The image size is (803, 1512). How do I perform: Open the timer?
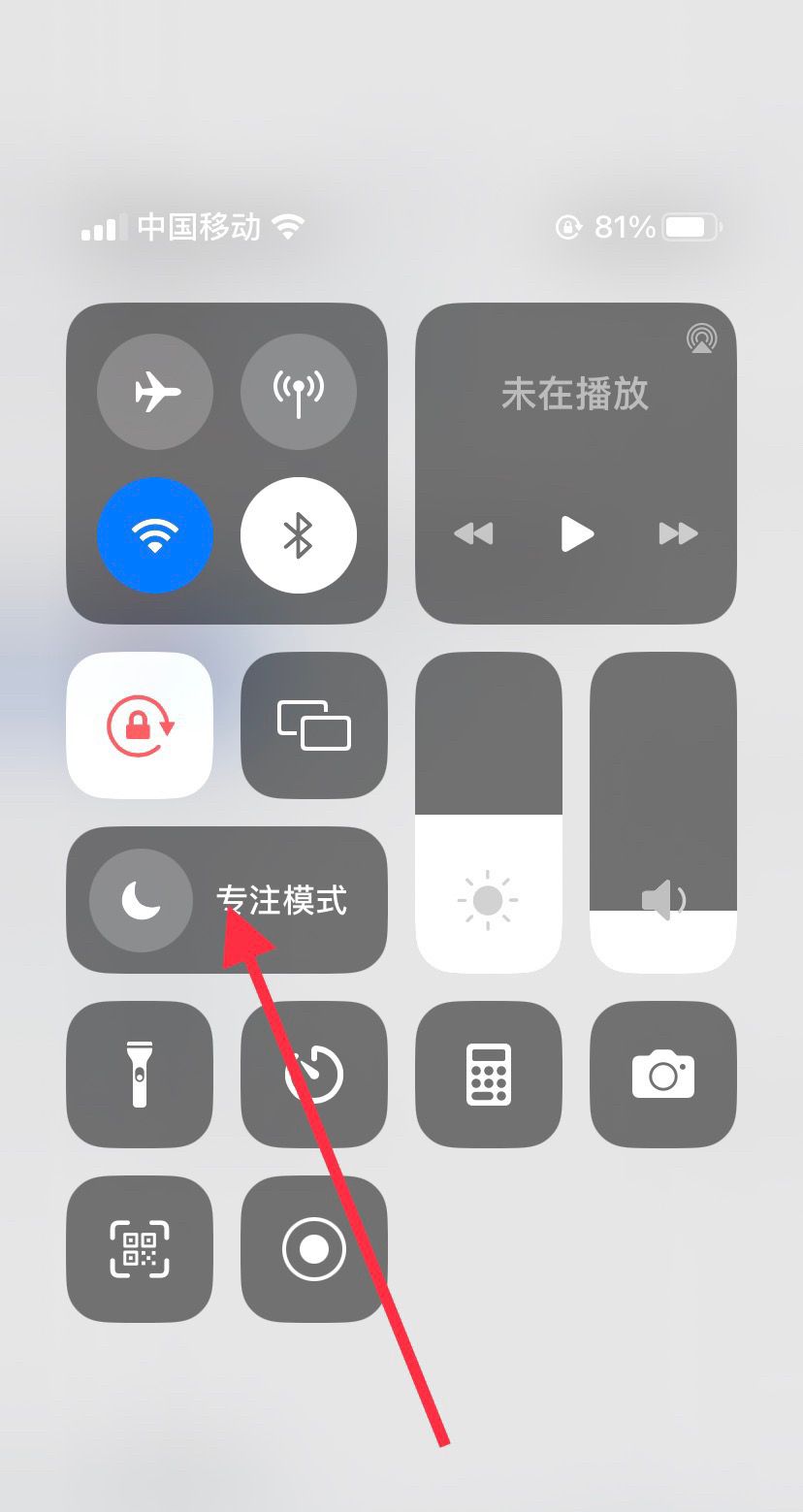(x=313, y=1074)
